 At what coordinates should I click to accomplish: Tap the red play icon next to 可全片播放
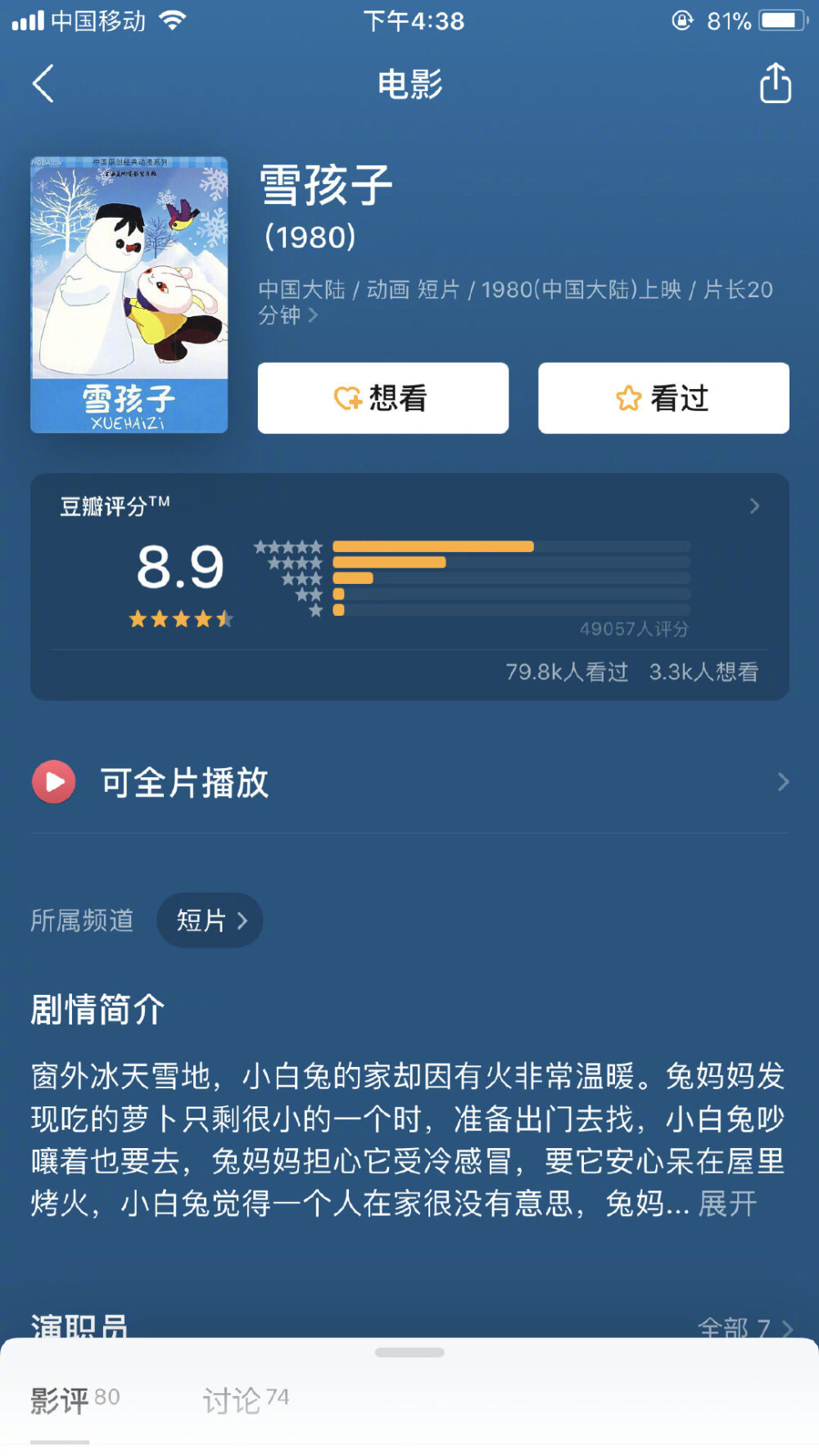tap(52, 782)
